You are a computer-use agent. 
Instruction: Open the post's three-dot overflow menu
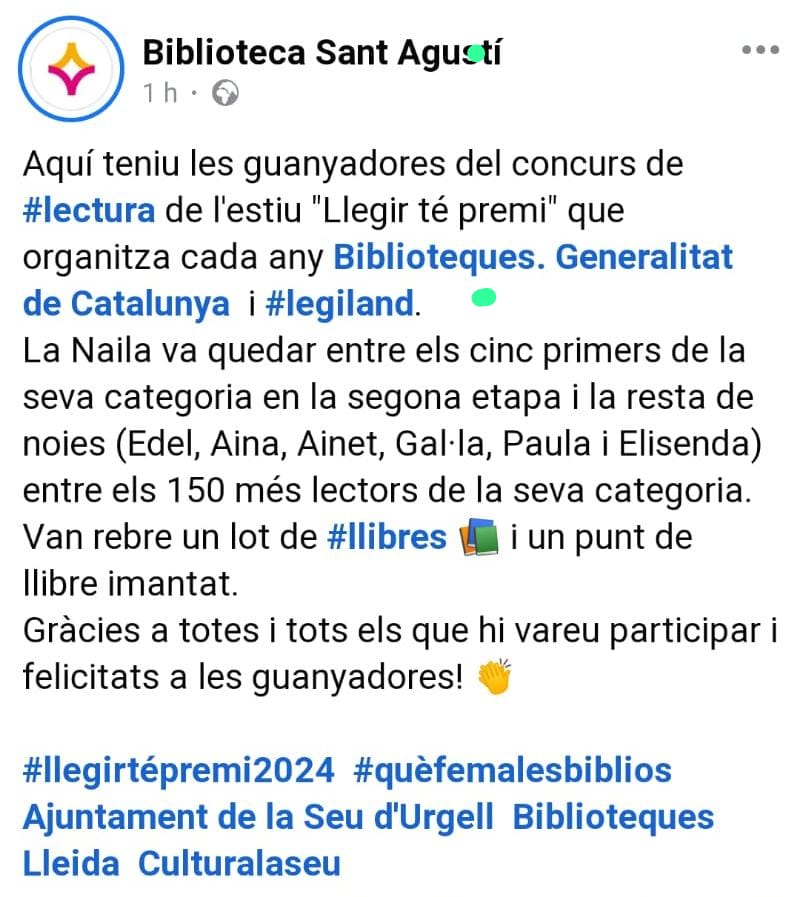coord(760,50)
